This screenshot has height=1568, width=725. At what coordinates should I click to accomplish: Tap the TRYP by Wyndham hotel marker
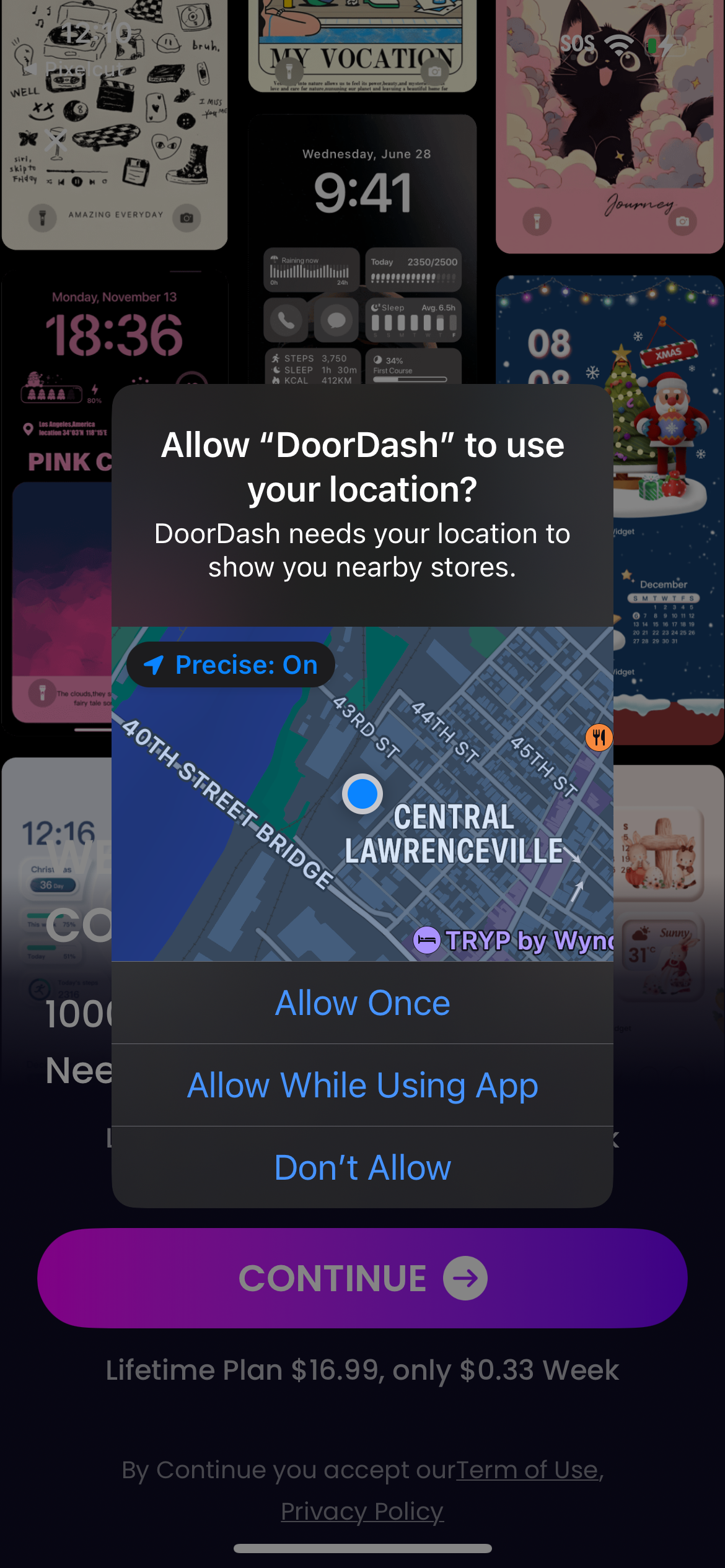426,939
